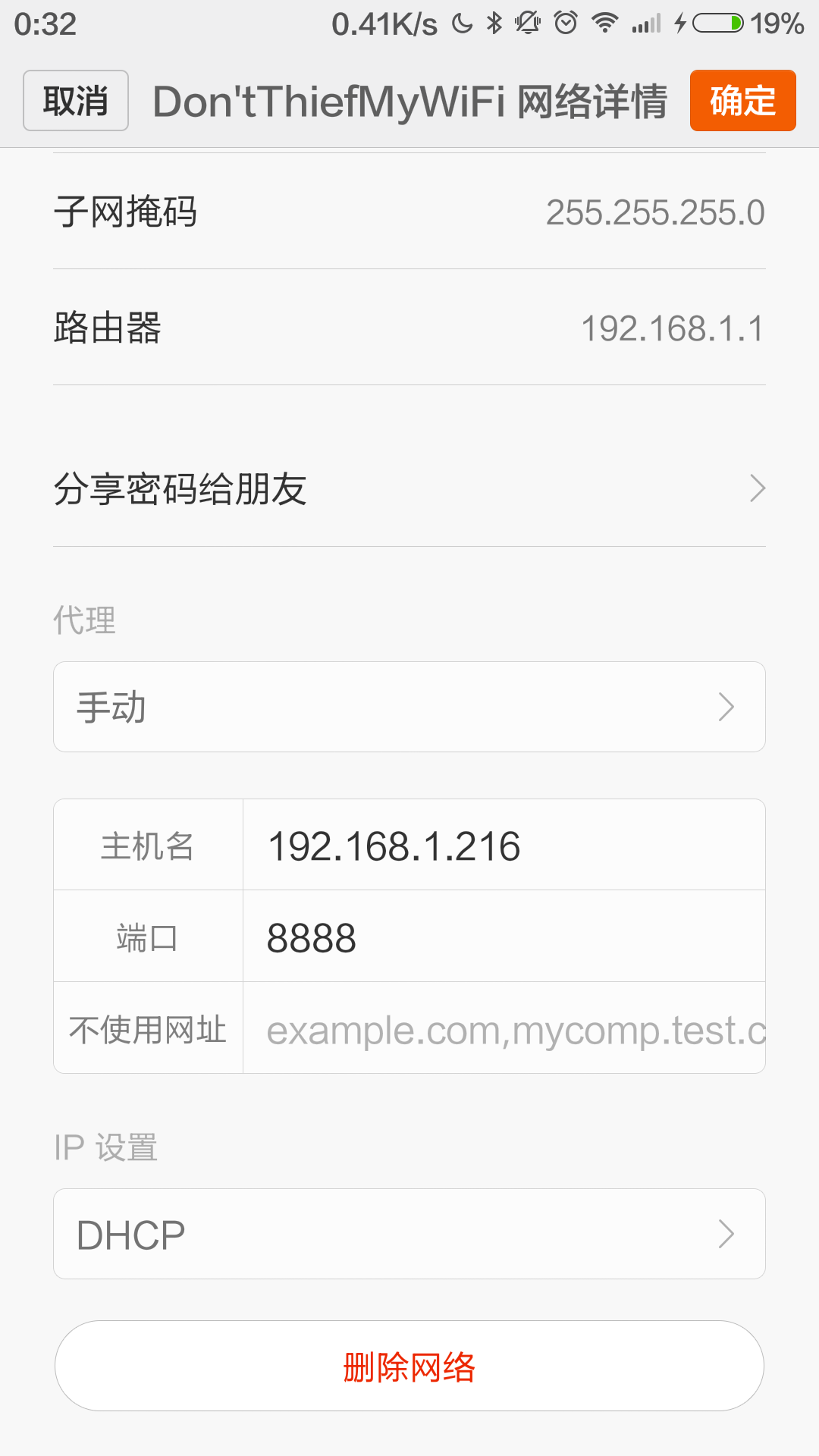Open the IP 设置 DHCP dropdown
The height and width of the screenshot is (1456, 819).
coord(409,1234)
